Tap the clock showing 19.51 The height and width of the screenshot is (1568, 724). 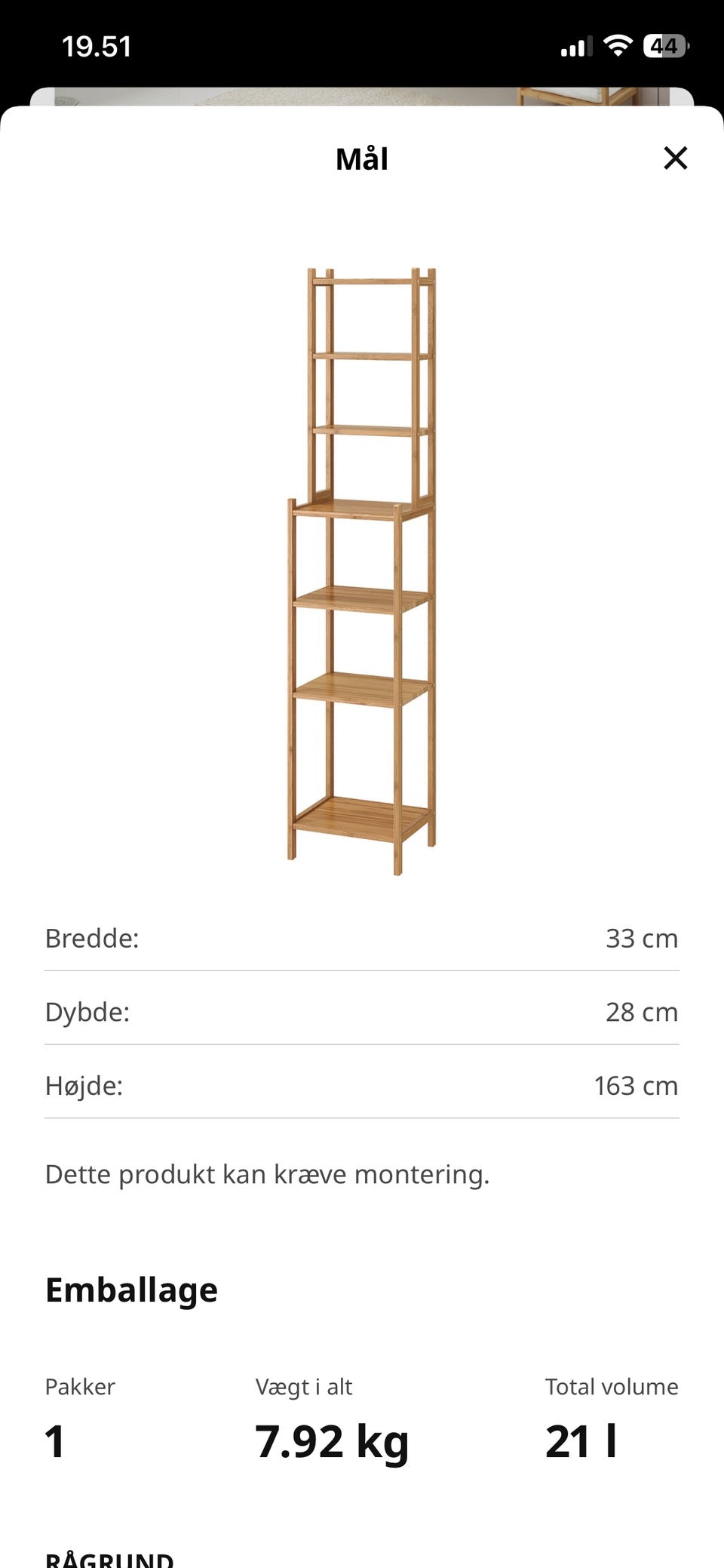click(x=97, y=46)
